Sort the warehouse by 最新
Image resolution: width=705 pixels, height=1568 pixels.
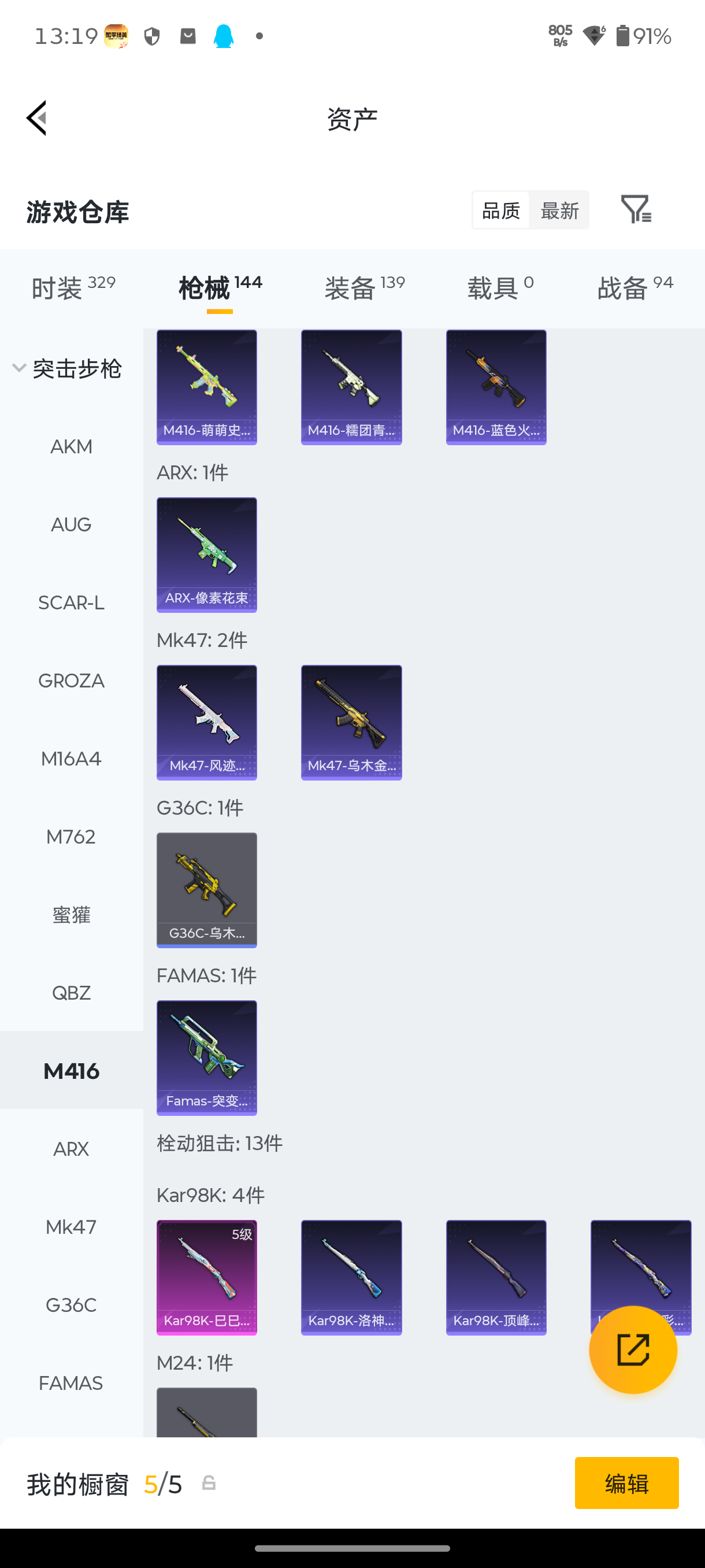tap(559, 210)
